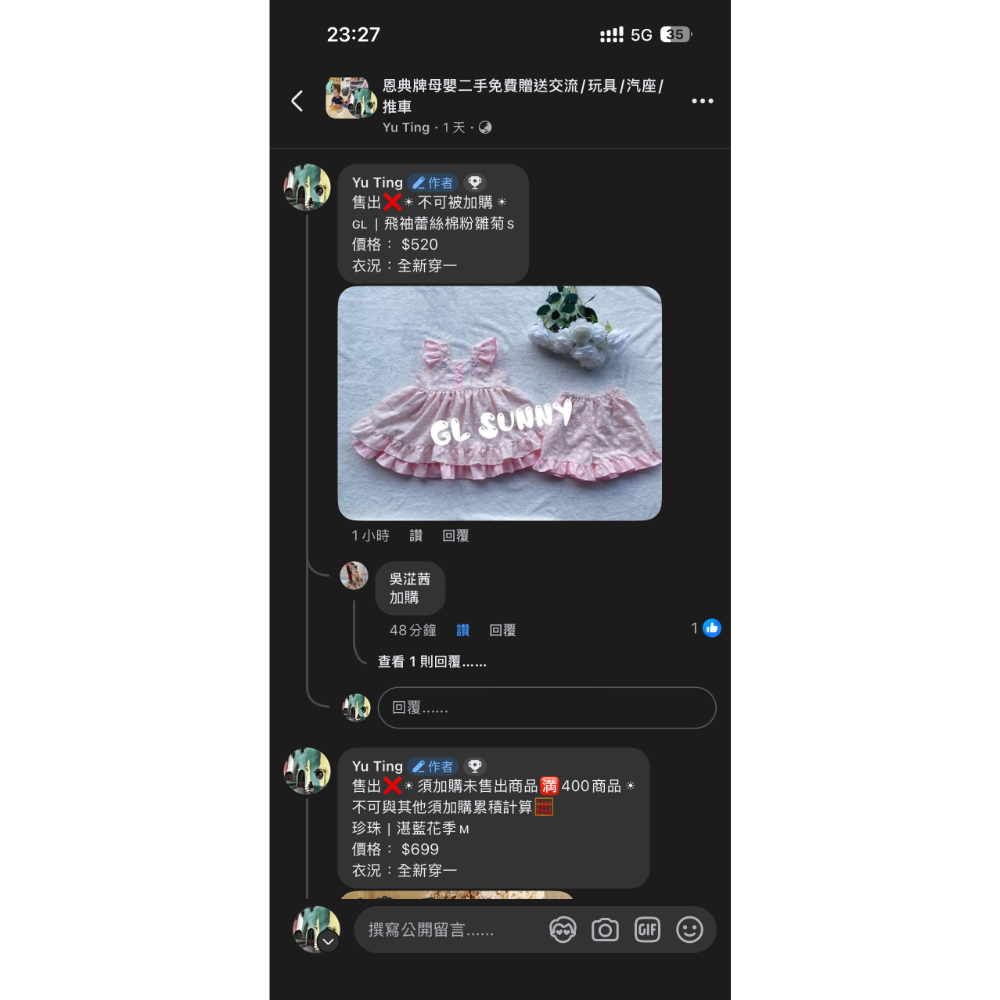Open reactions count on 吳沚茜's comment
1000x1000 pixels.
706,628
